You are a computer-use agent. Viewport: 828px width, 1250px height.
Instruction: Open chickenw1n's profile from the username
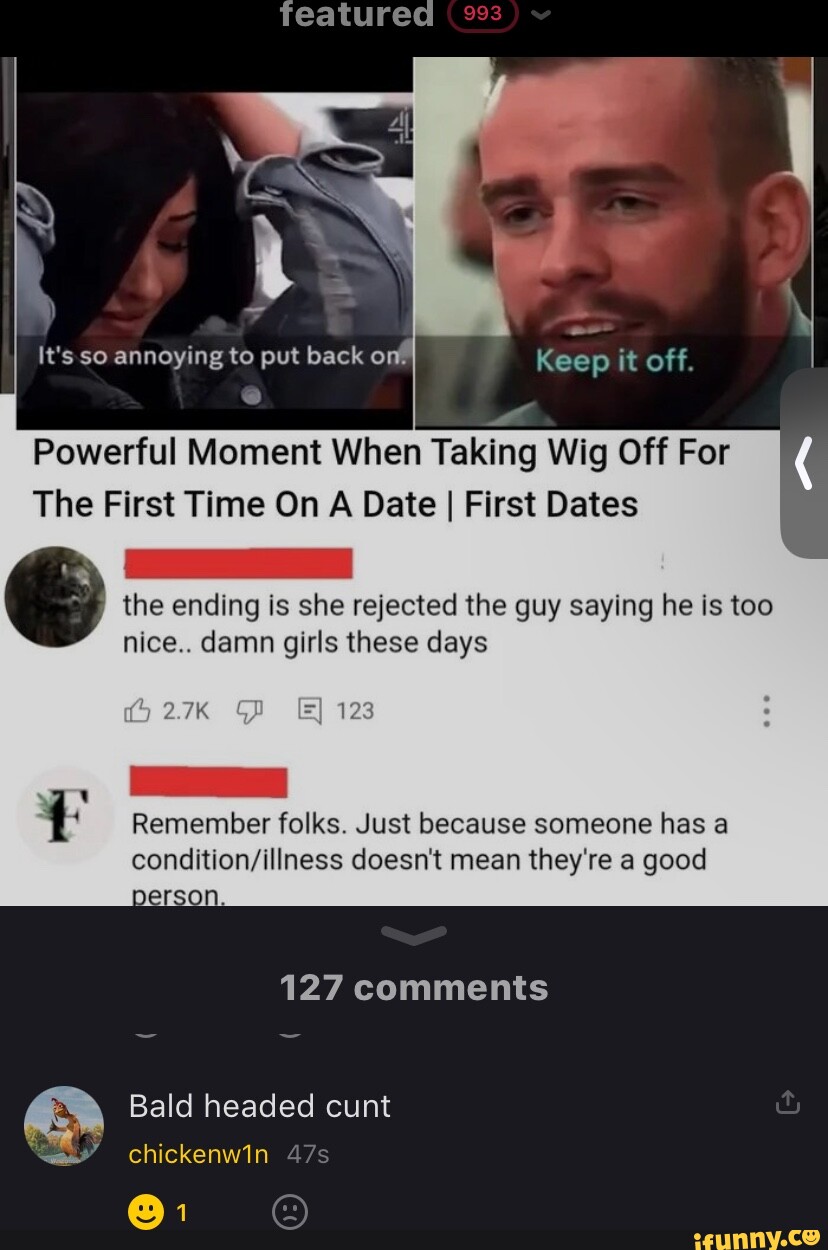tap(198, 1154)
